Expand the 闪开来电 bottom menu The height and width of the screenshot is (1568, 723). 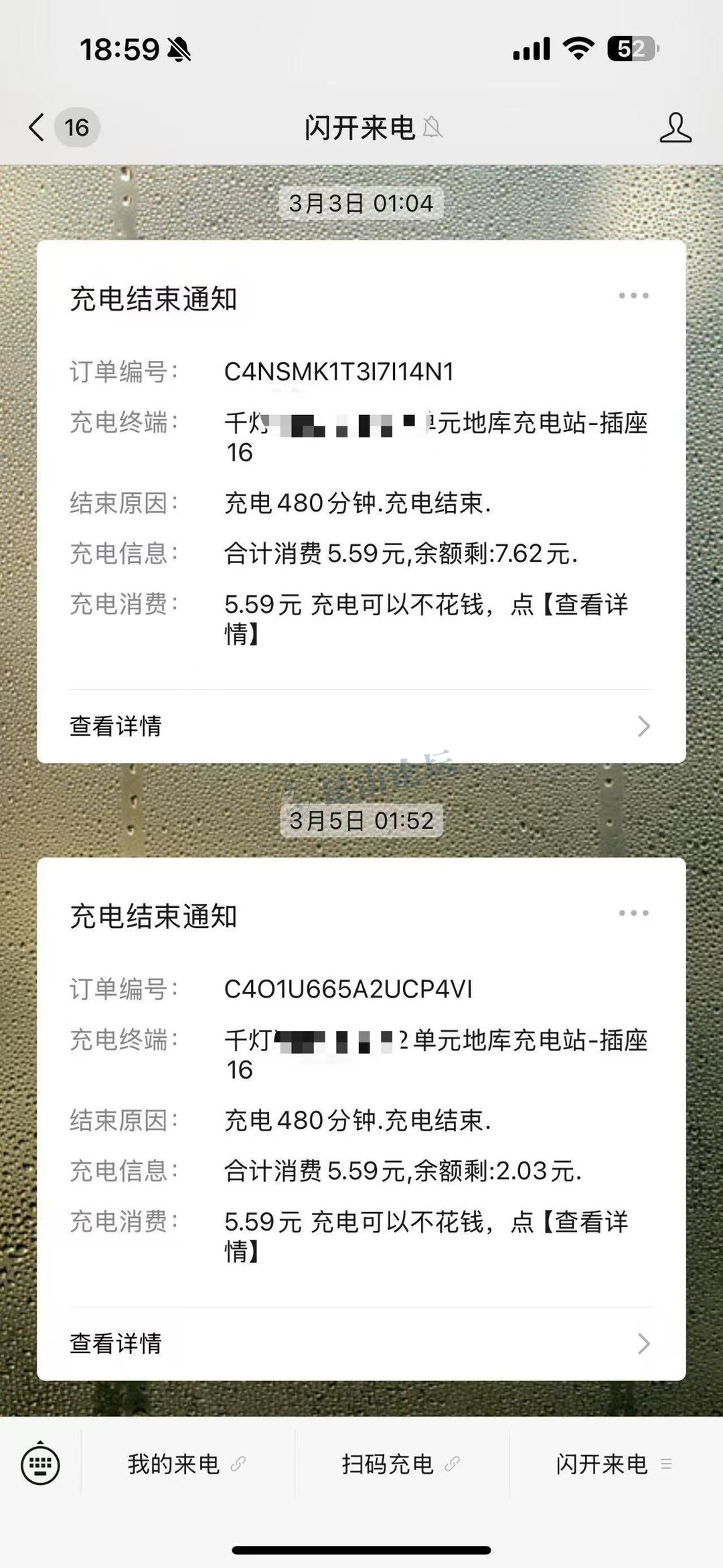tap(613, 1464)
